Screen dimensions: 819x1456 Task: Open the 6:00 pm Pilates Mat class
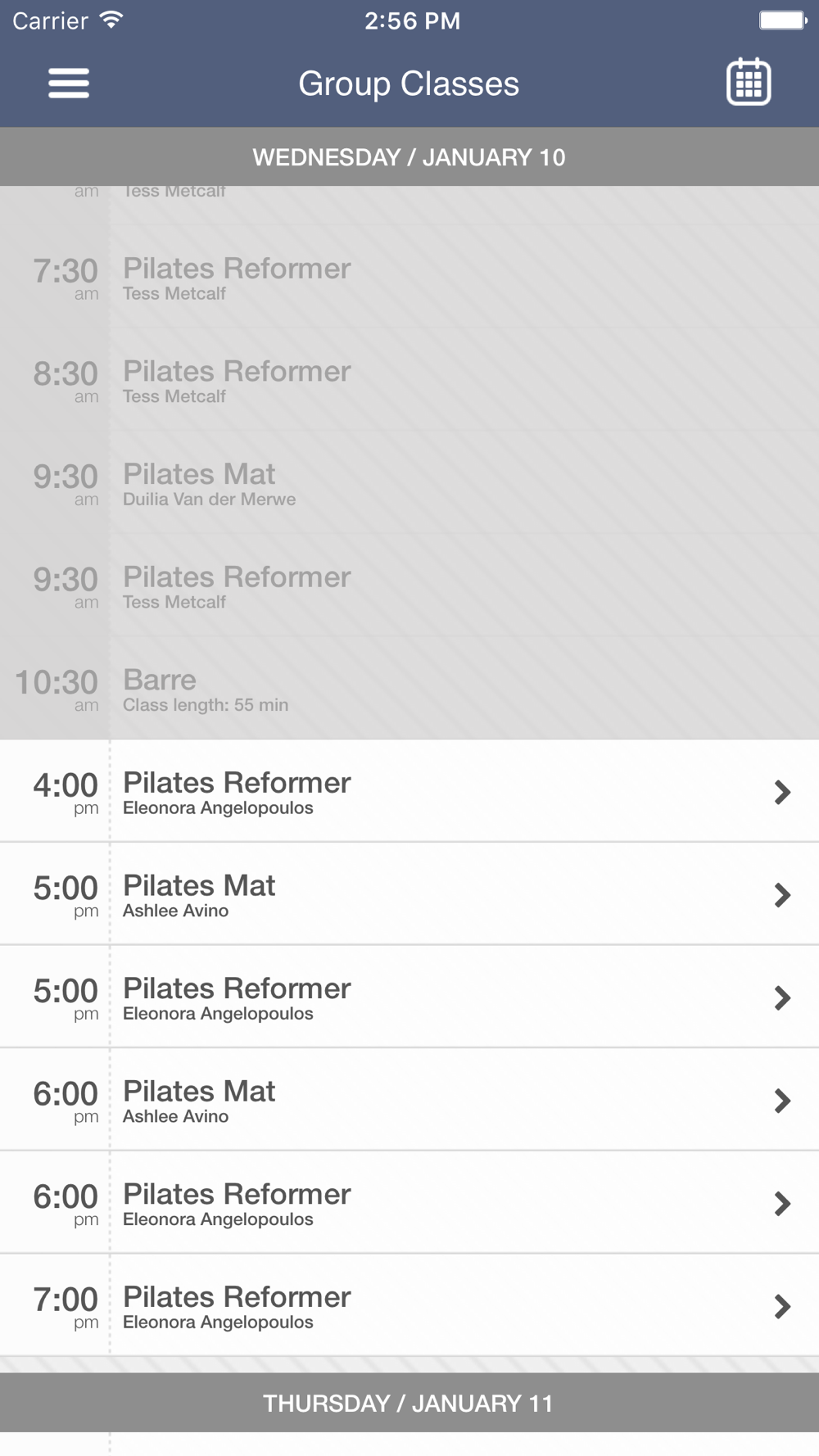tap(409, 1100)
